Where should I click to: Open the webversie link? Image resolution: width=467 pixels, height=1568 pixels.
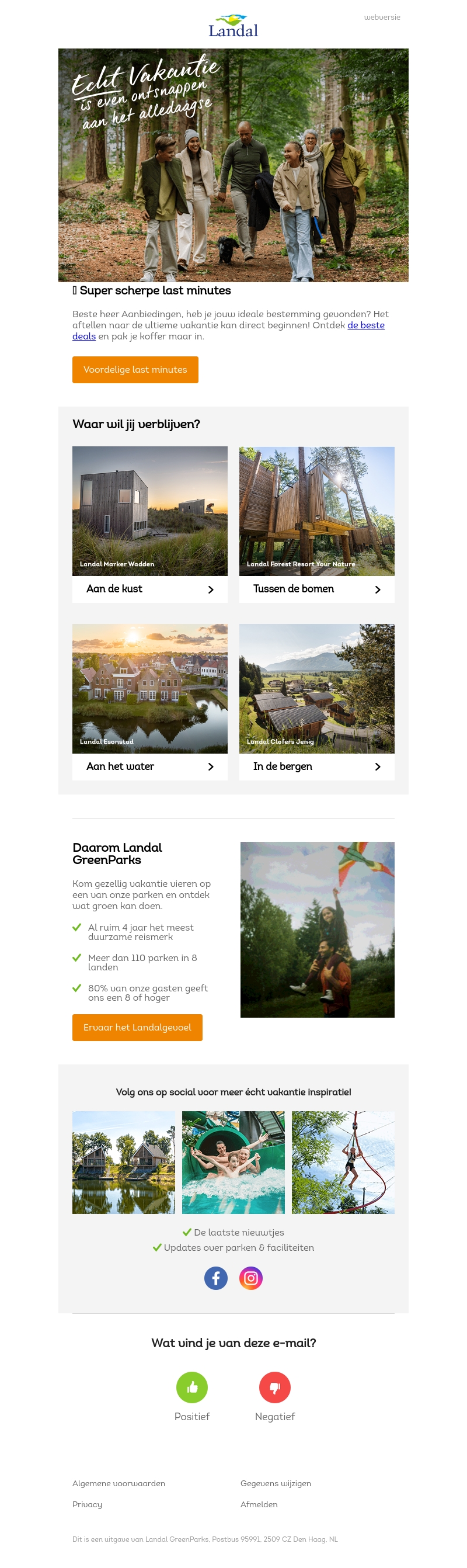point(382,17)
